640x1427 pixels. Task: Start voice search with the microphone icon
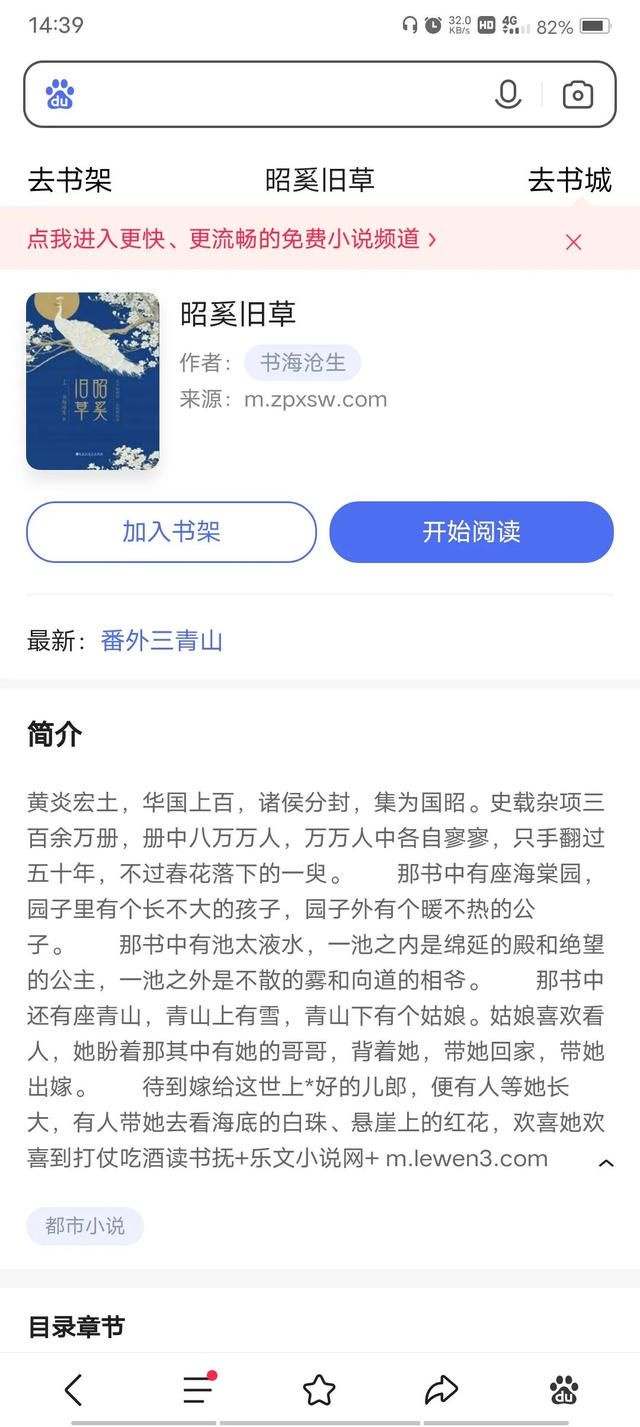click(x=508, y=95)
